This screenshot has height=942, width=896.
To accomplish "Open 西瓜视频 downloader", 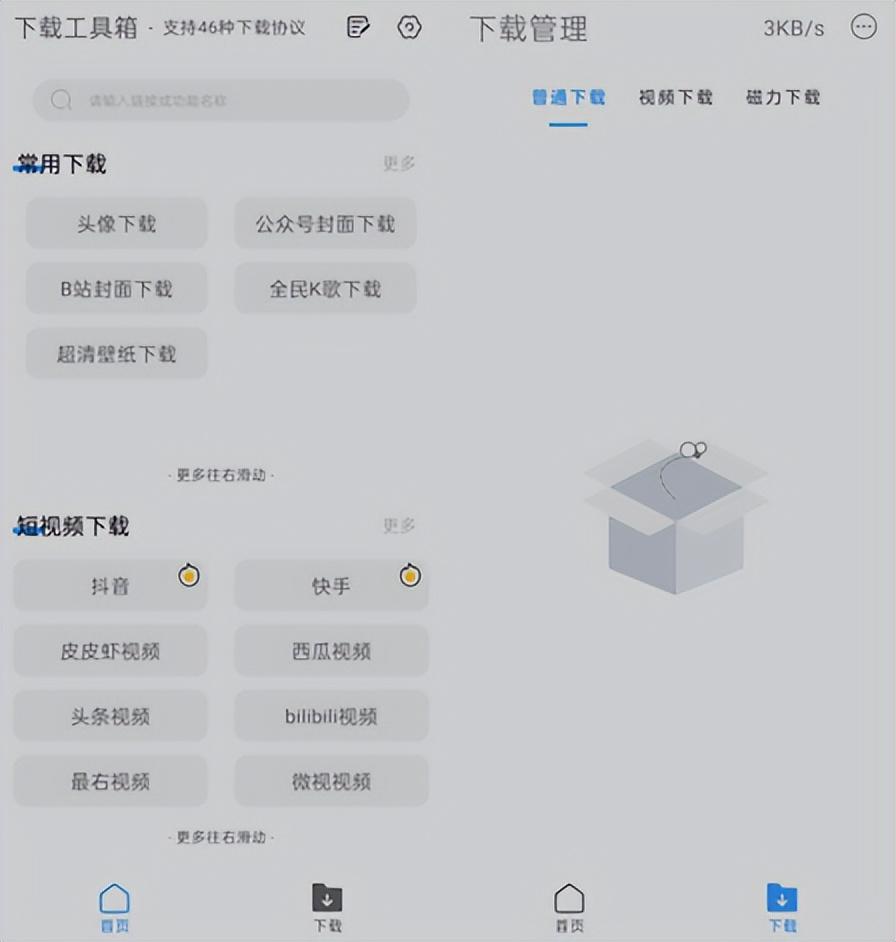I will point(331,651).
